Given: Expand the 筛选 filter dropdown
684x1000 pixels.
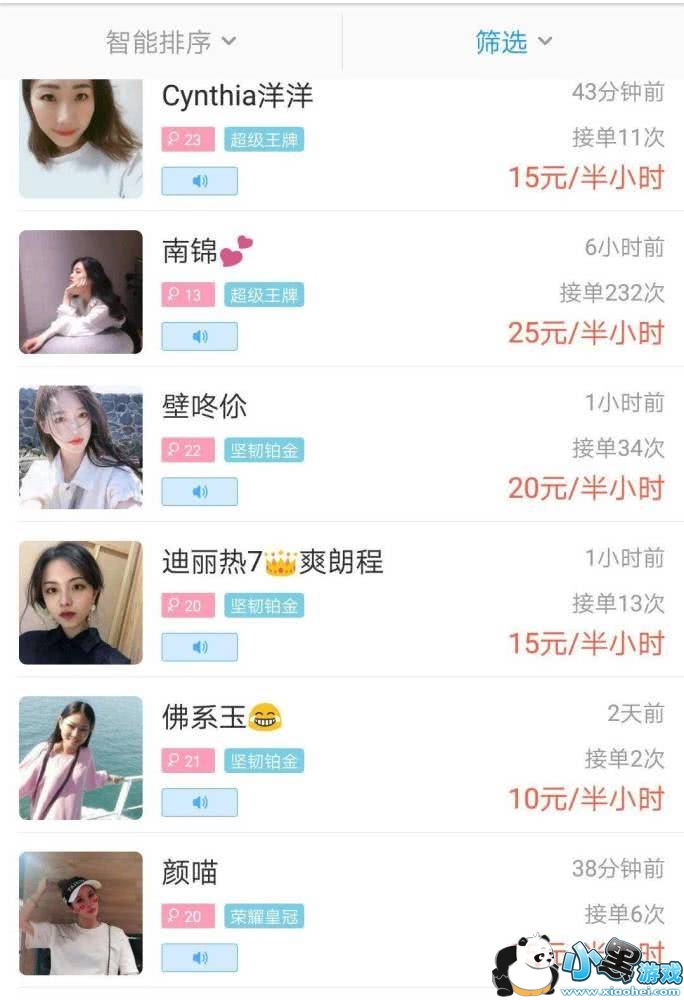Looking at the screenshot, I should point(513,42).
